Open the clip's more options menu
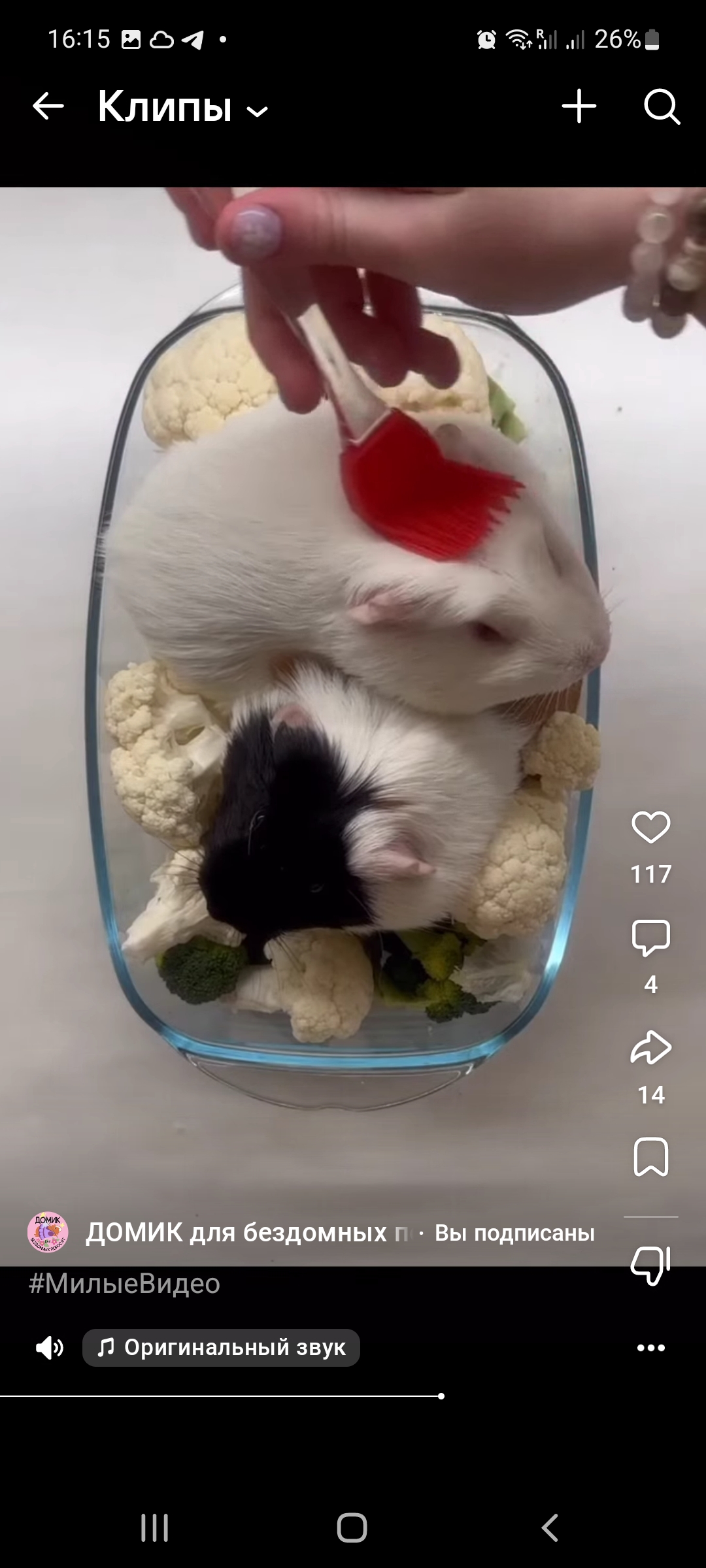Viewport: 706px width, 1568px height. click(x=650, y=1348)
